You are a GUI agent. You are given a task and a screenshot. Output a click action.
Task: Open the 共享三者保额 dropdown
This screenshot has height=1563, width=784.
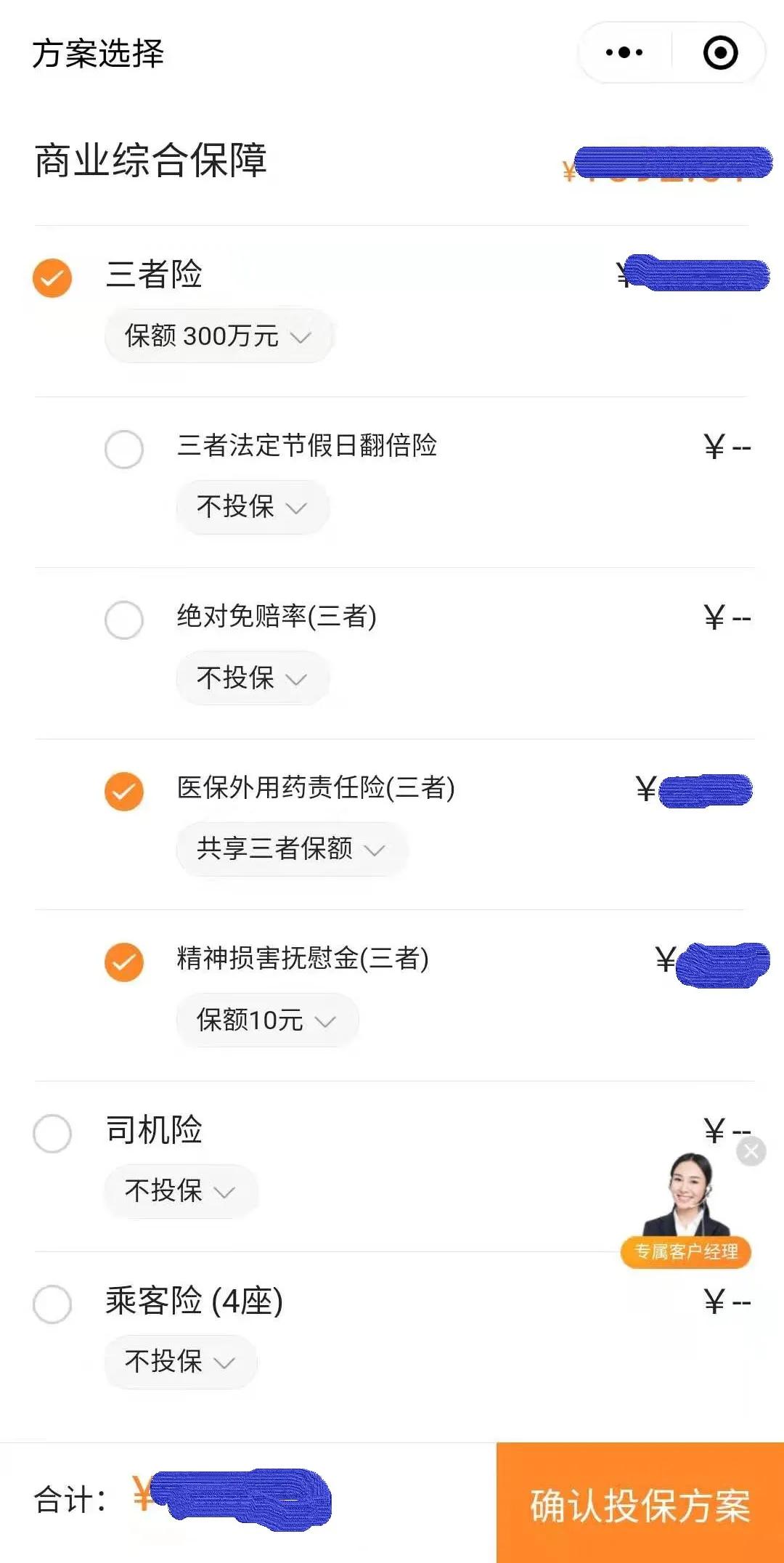tap(291, 848)
